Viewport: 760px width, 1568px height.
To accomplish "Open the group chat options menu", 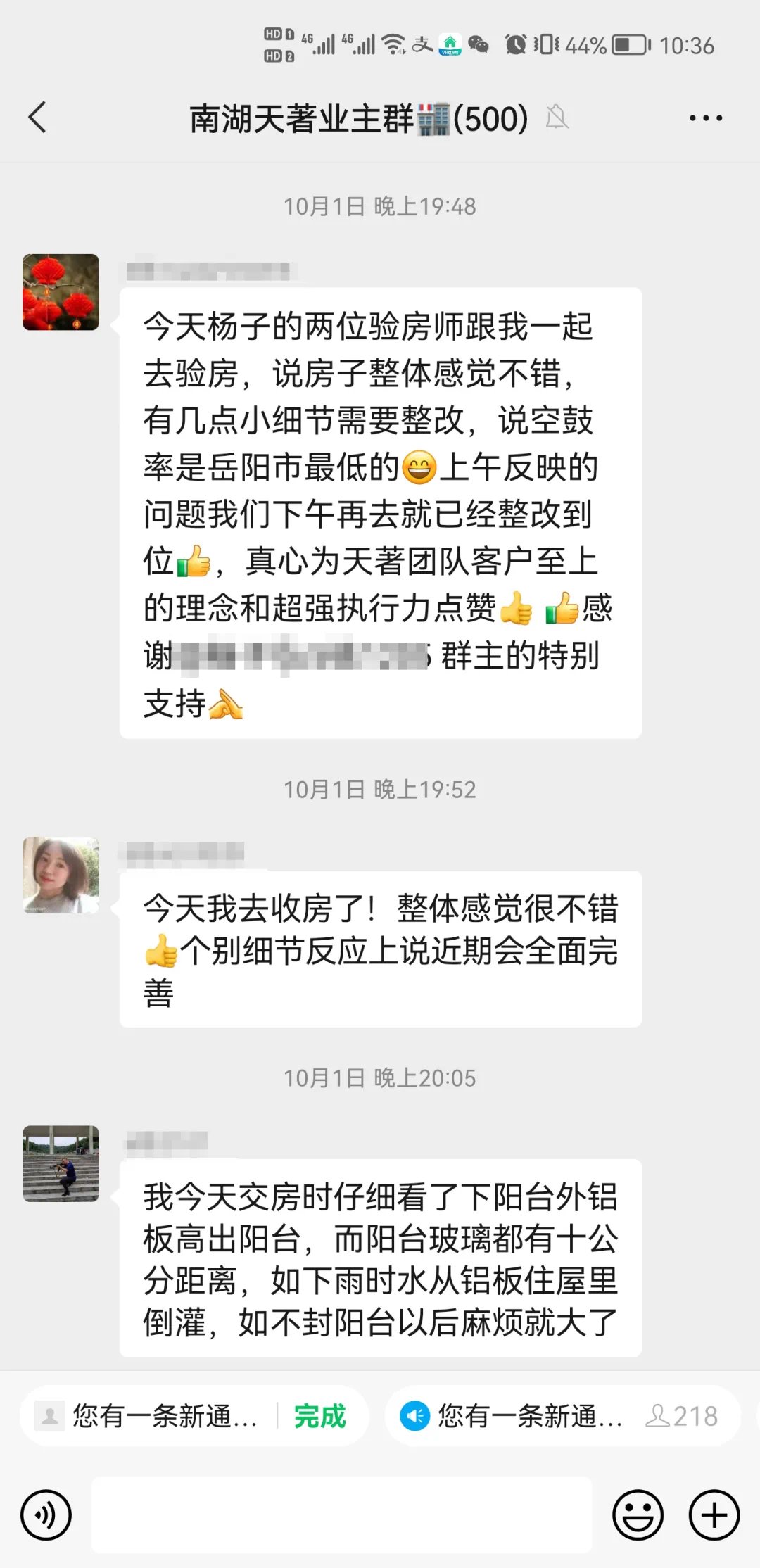I will [705, 118].
